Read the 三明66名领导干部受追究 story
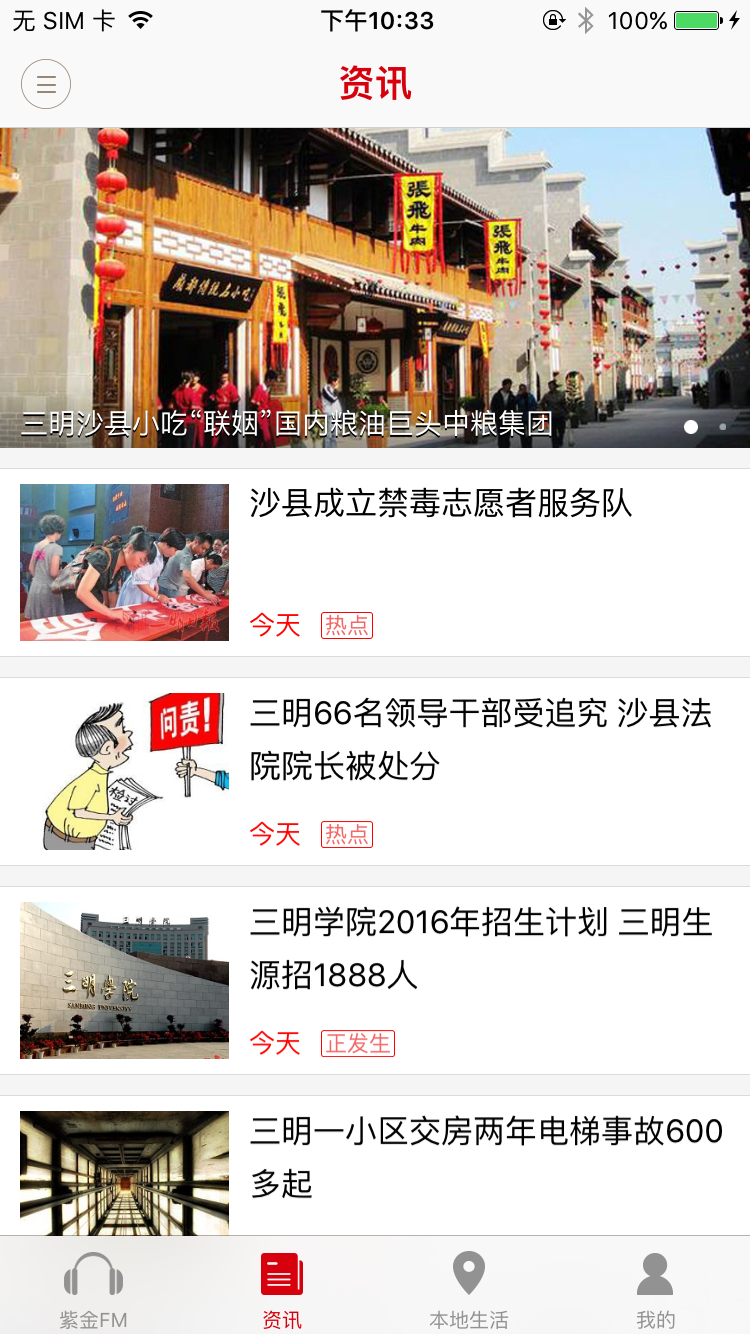Screen dimensions: 750x1334 pyautogui.click(x=480, y=740)
